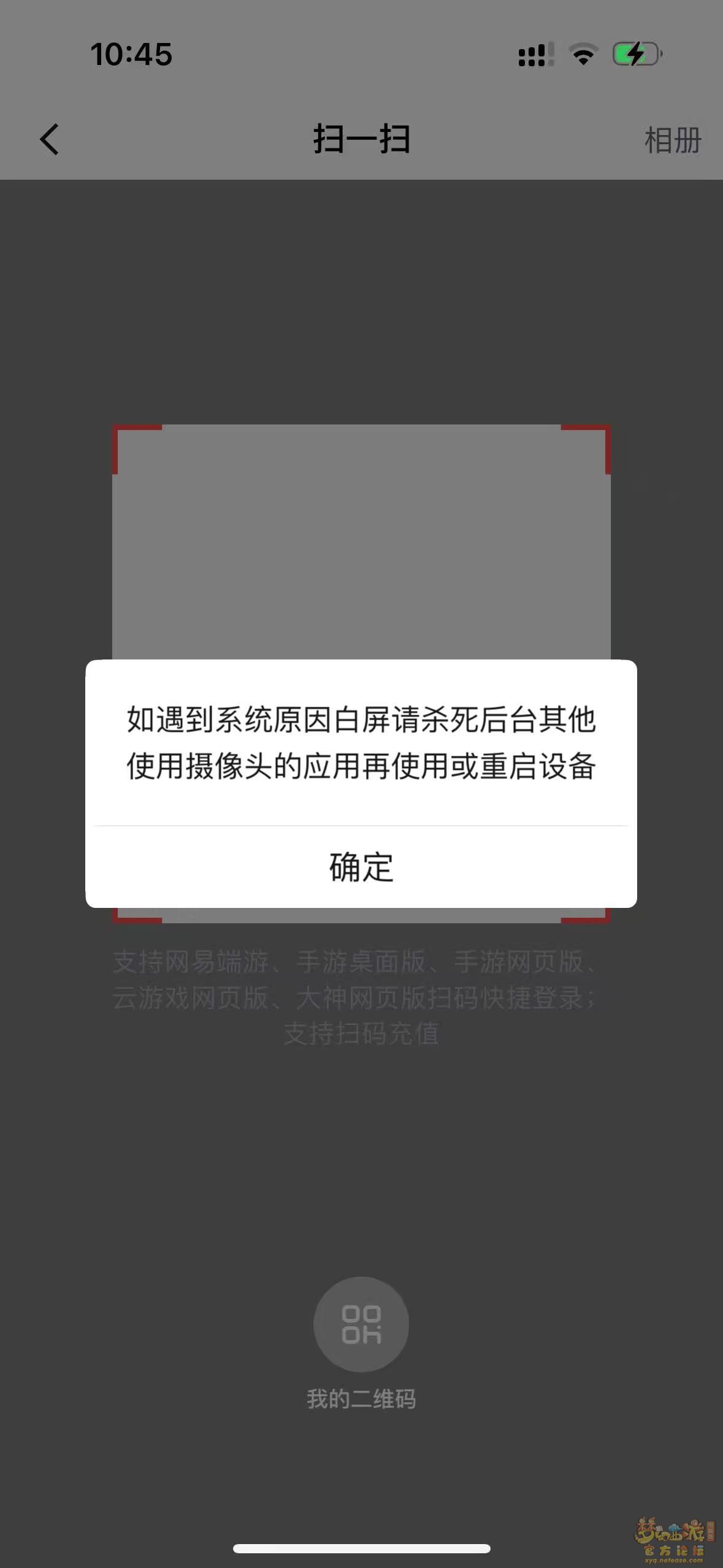
Task: Open 我的二维码 button
Action: coord(361,1324)
